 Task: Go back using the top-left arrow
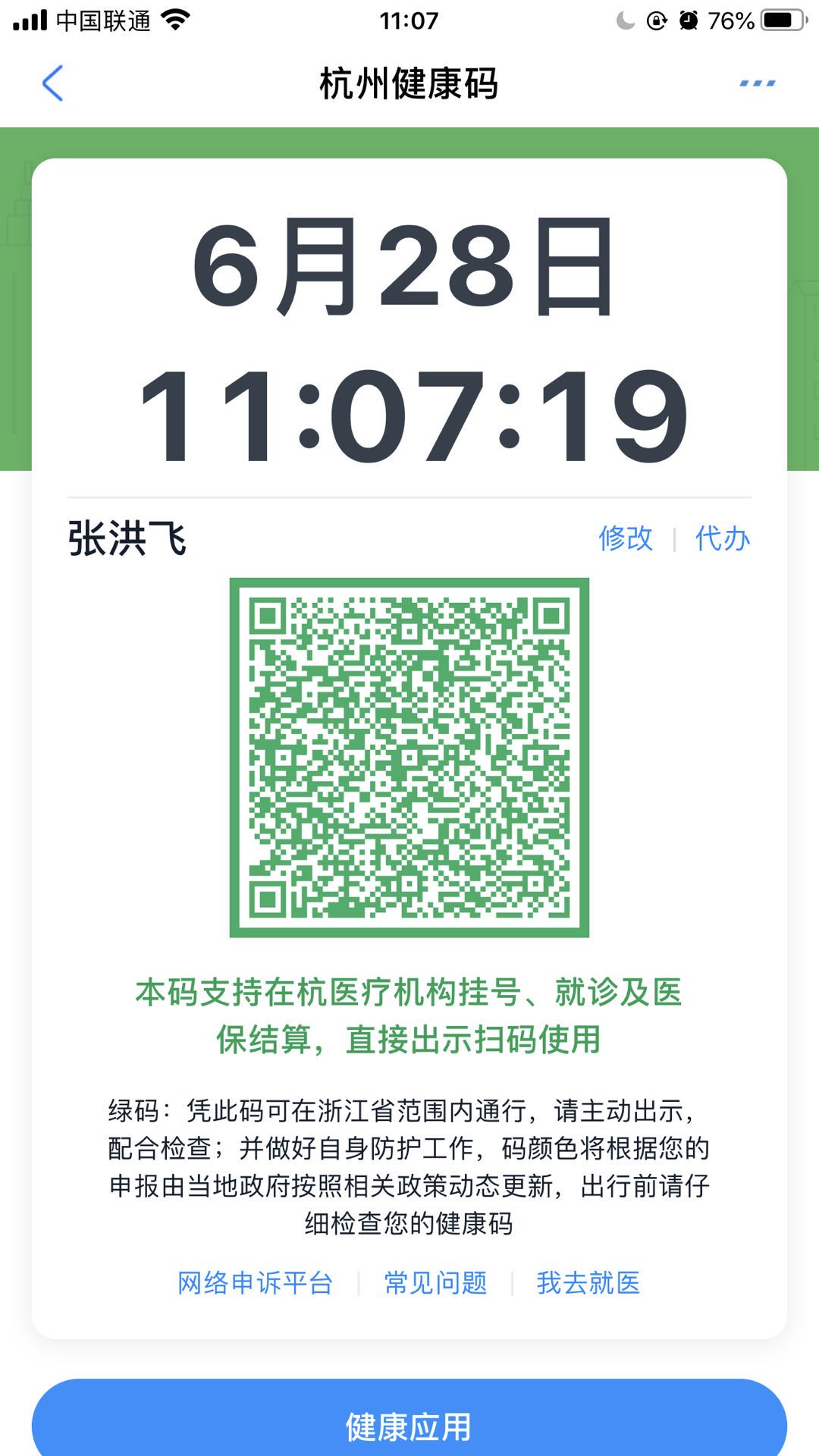pos(52,83)
